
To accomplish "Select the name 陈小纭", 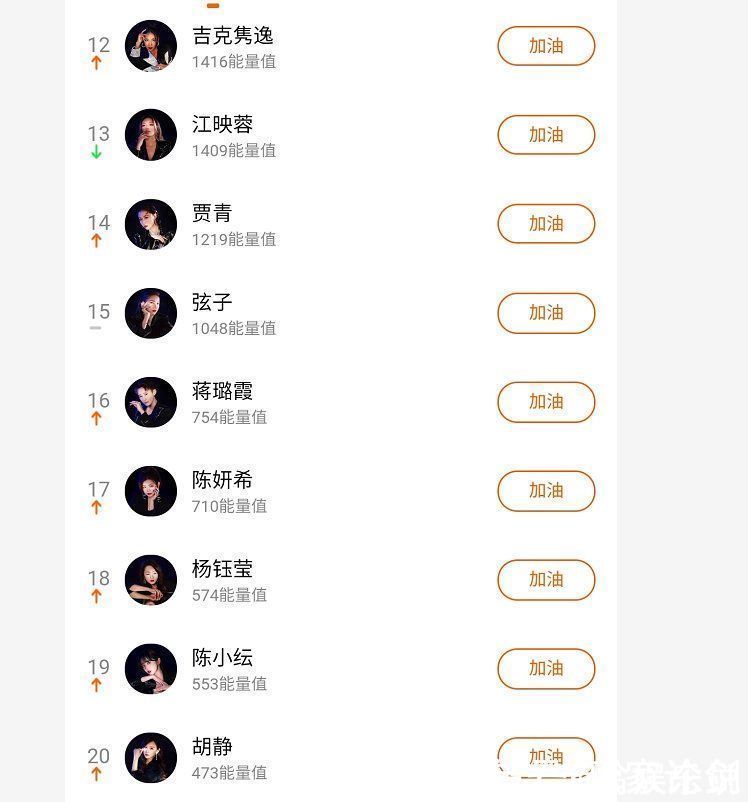I will tap(224, 657).
